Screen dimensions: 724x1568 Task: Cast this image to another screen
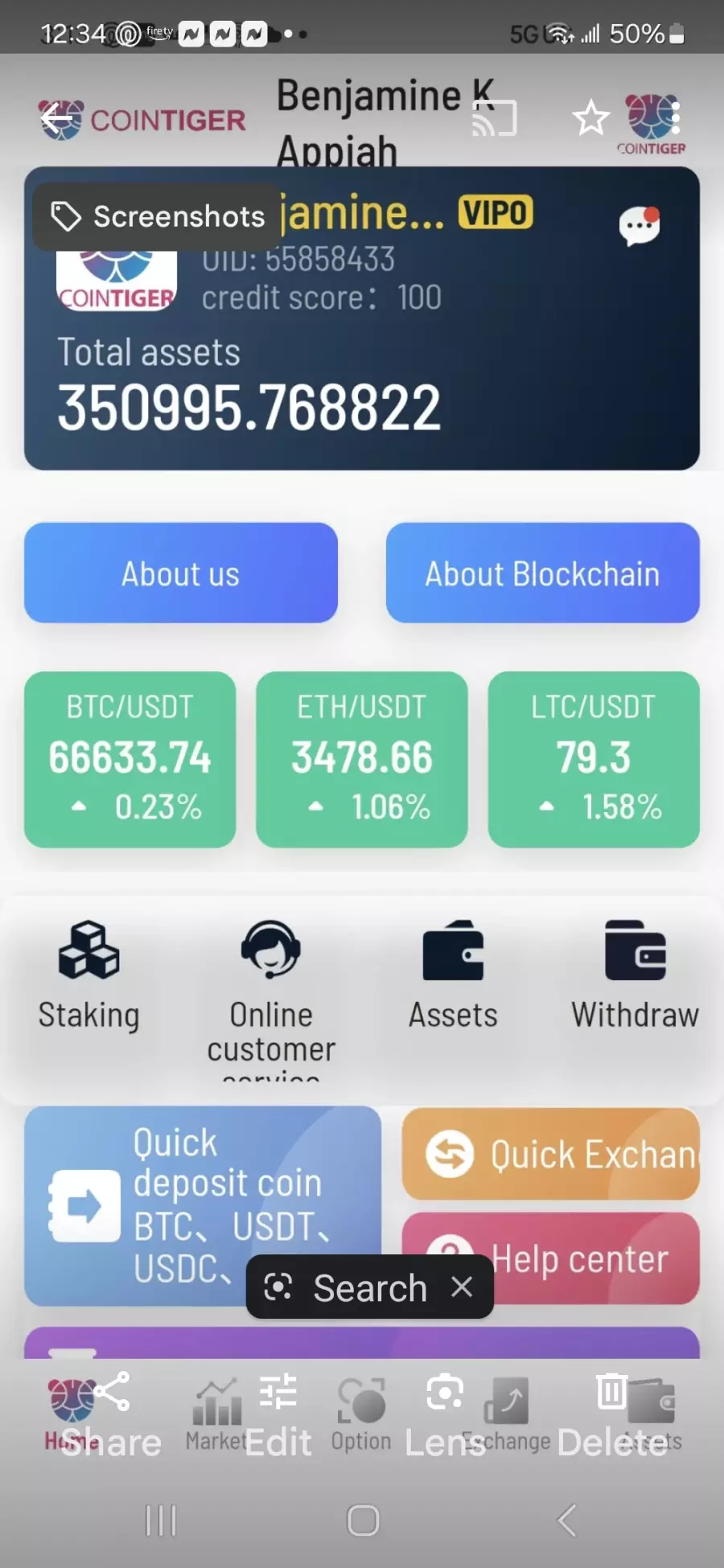click(494, 119)
